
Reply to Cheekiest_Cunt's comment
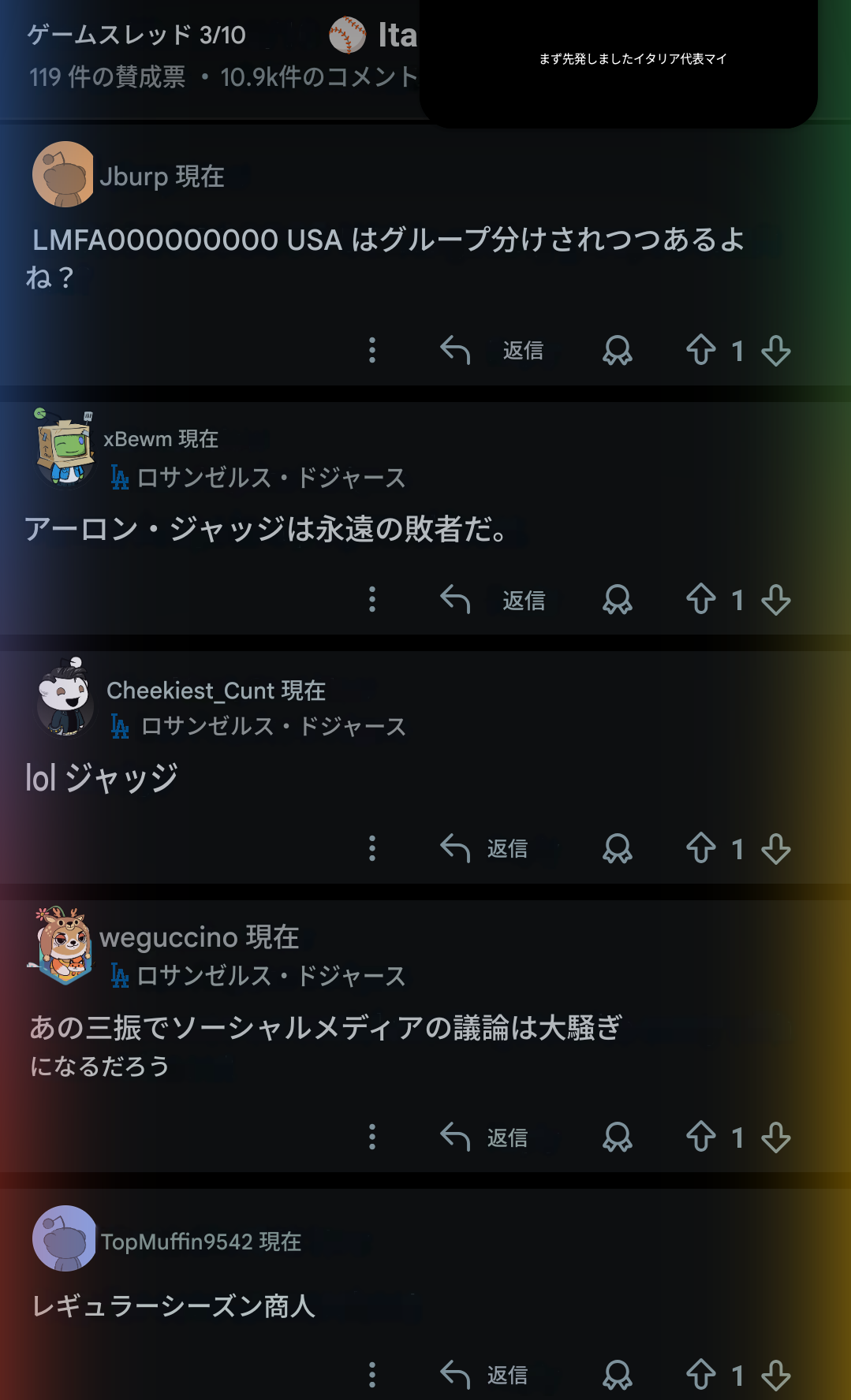point(483,849)
